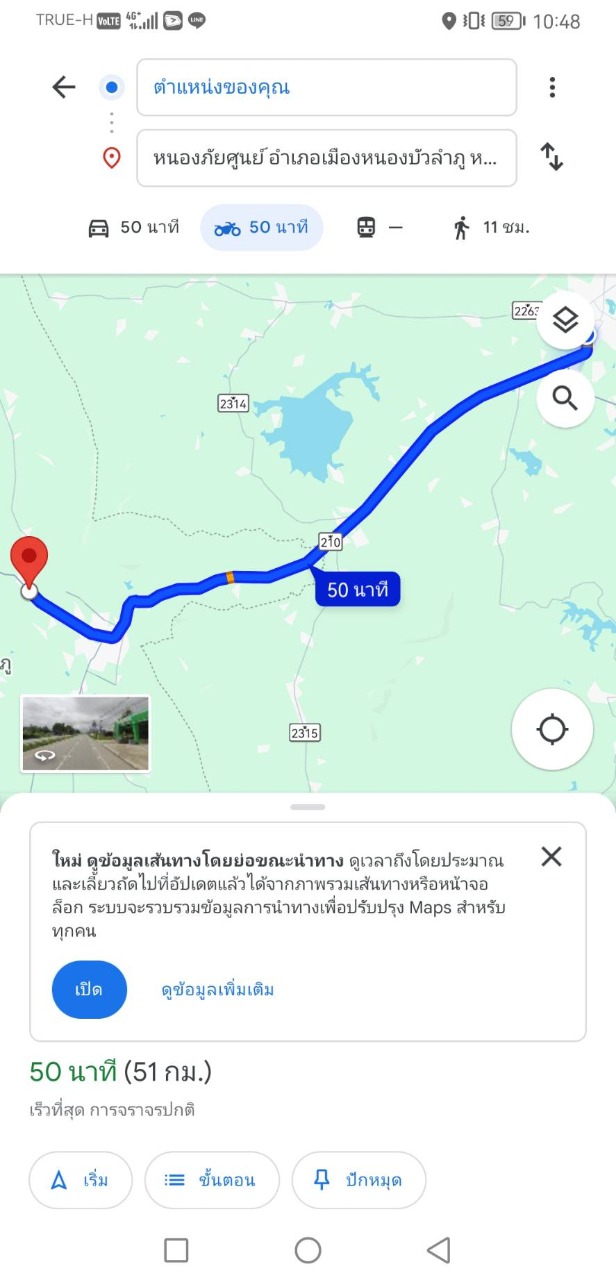Go back from the directions screen

click(64, 87)
